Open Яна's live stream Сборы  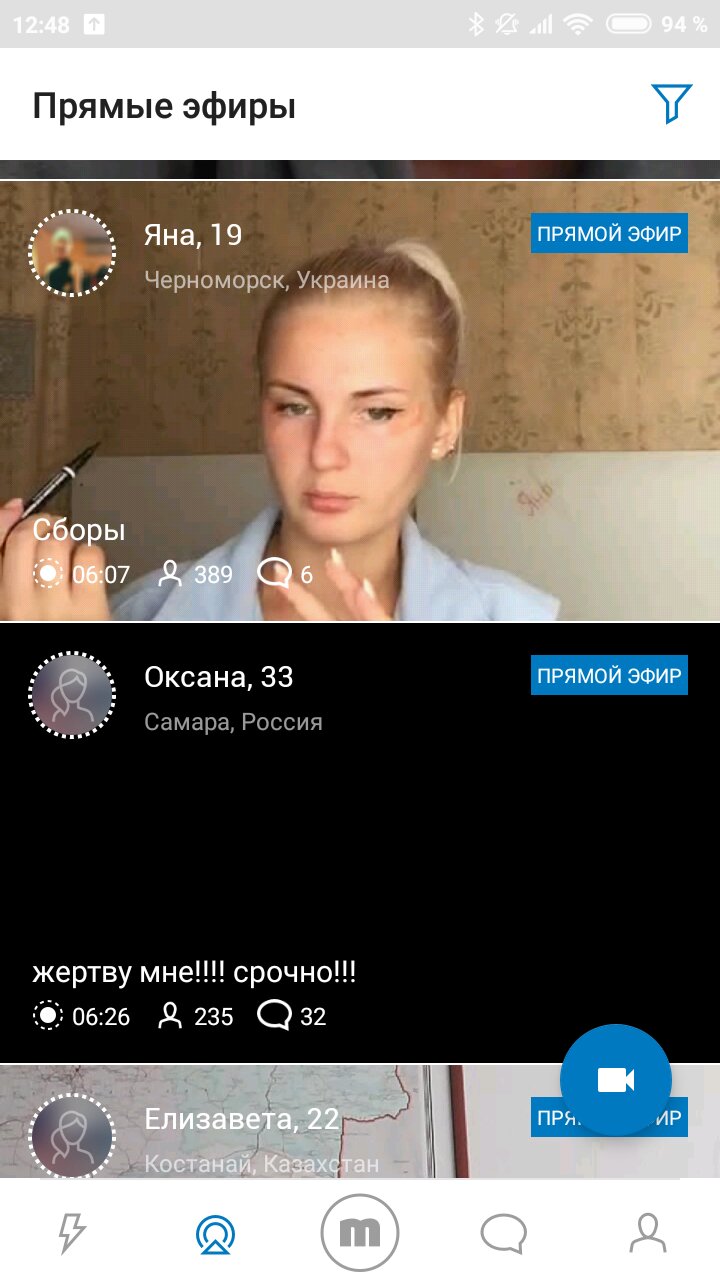point(360,400)
